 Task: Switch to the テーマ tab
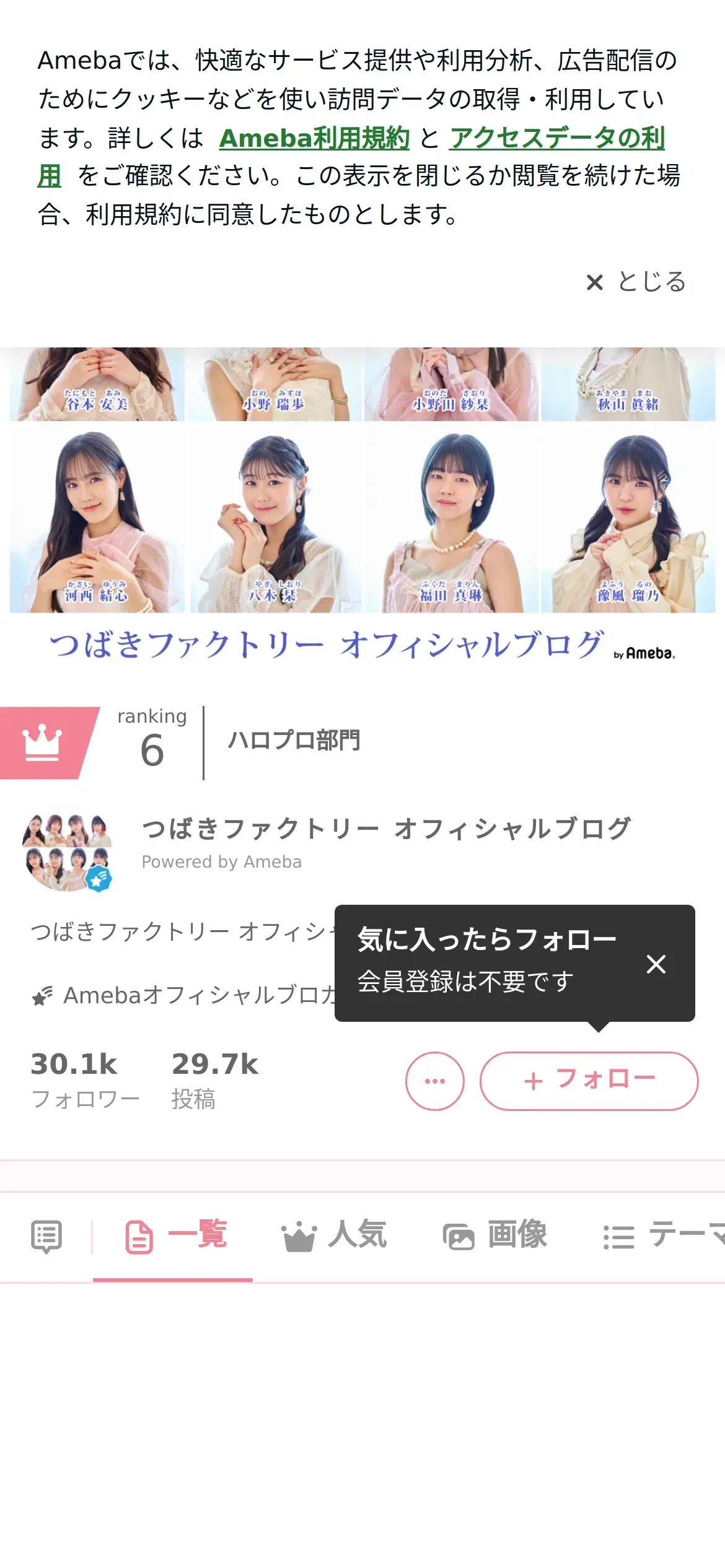[663, 1236]
